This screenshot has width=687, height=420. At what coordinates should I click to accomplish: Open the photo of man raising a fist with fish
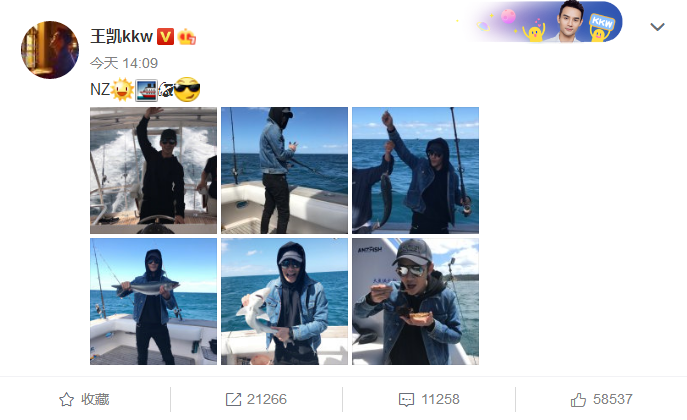[x=415, y=170]
